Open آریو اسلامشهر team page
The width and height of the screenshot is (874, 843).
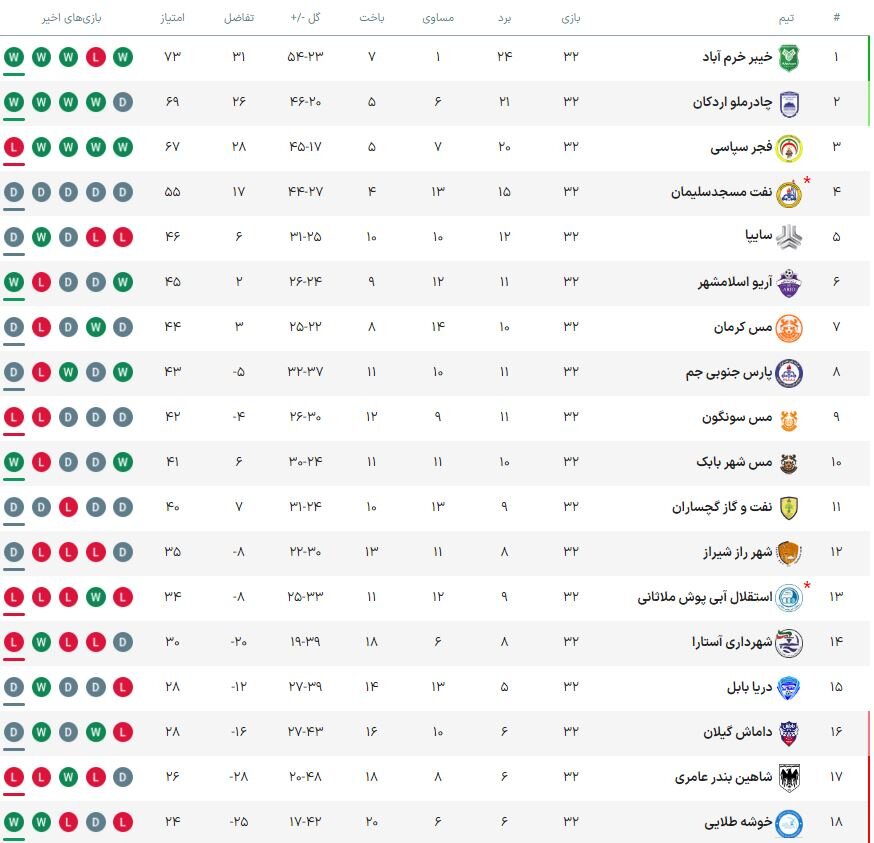tap(734, 282)
